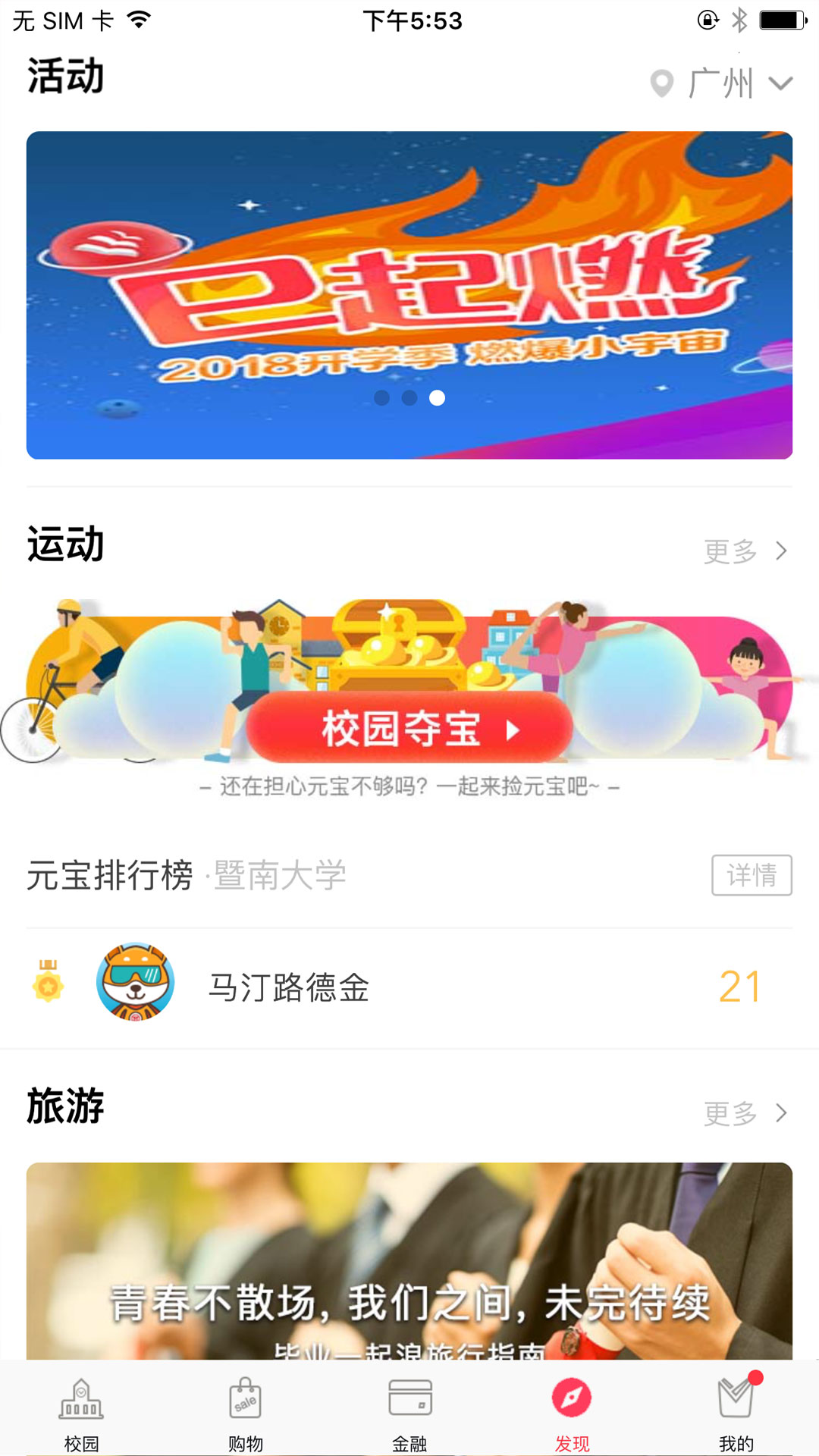The image size is (819, 1456).
Task: Select the 金融 tab
Action: coord(409,1414)
